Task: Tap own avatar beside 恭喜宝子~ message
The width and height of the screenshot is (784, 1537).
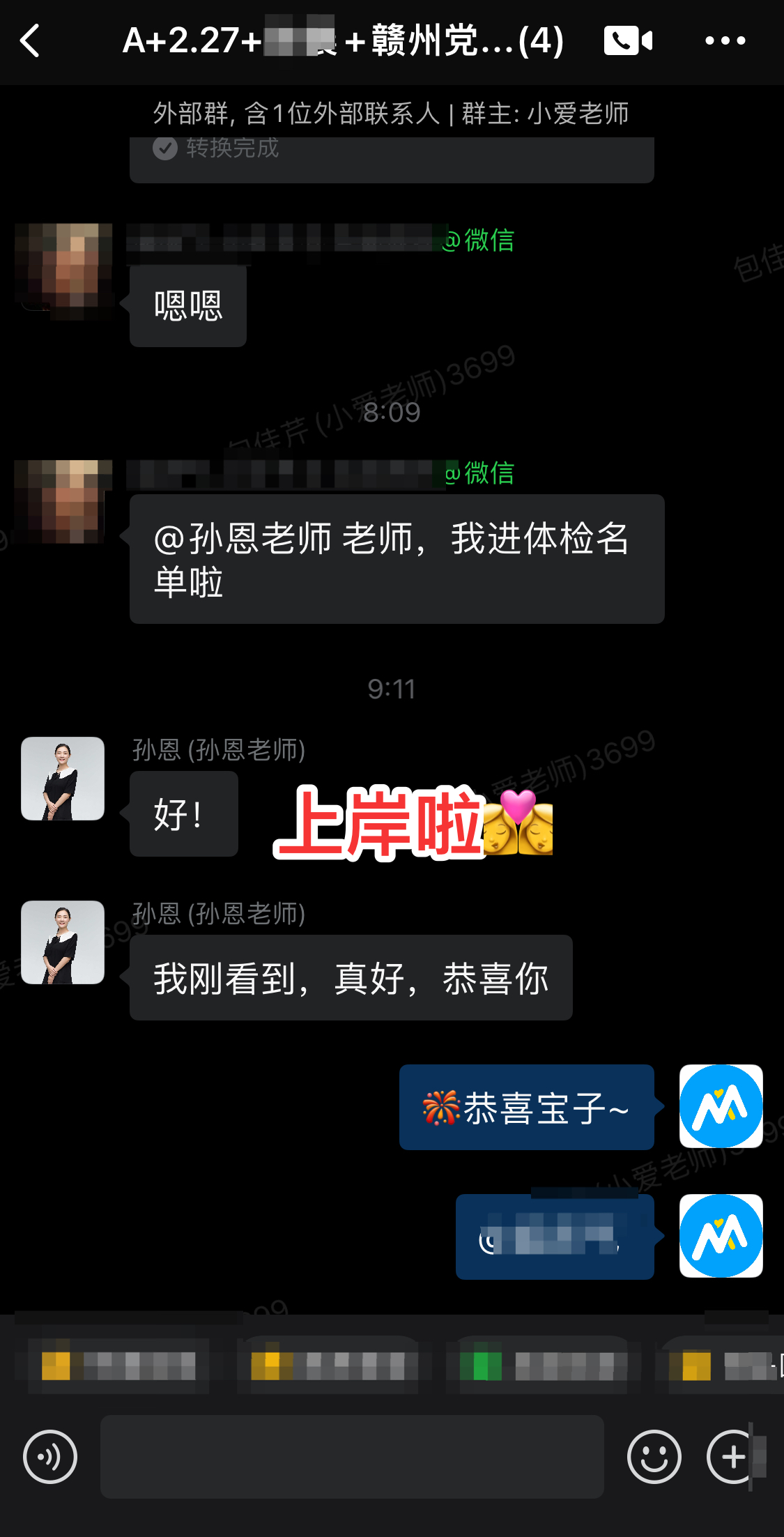Action: (x=721, y=1106)
